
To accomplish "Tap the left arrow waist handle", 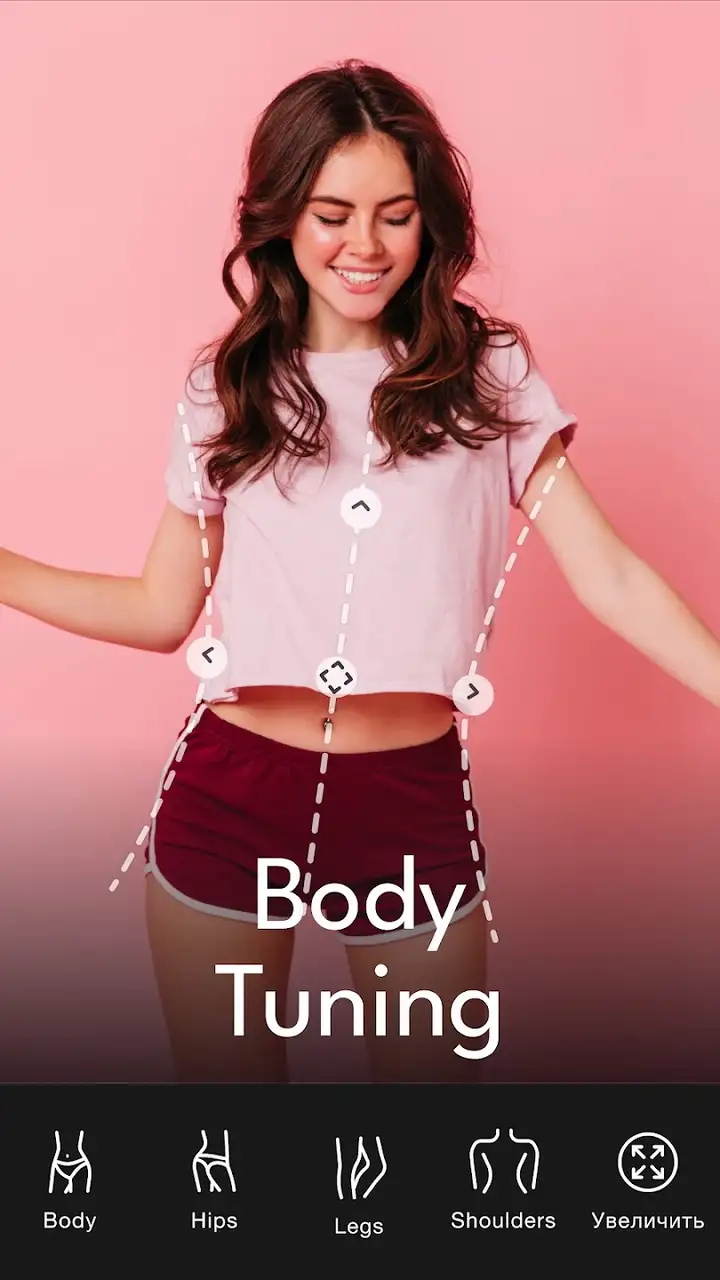I will pyautogui.click(x=207, y=657).
